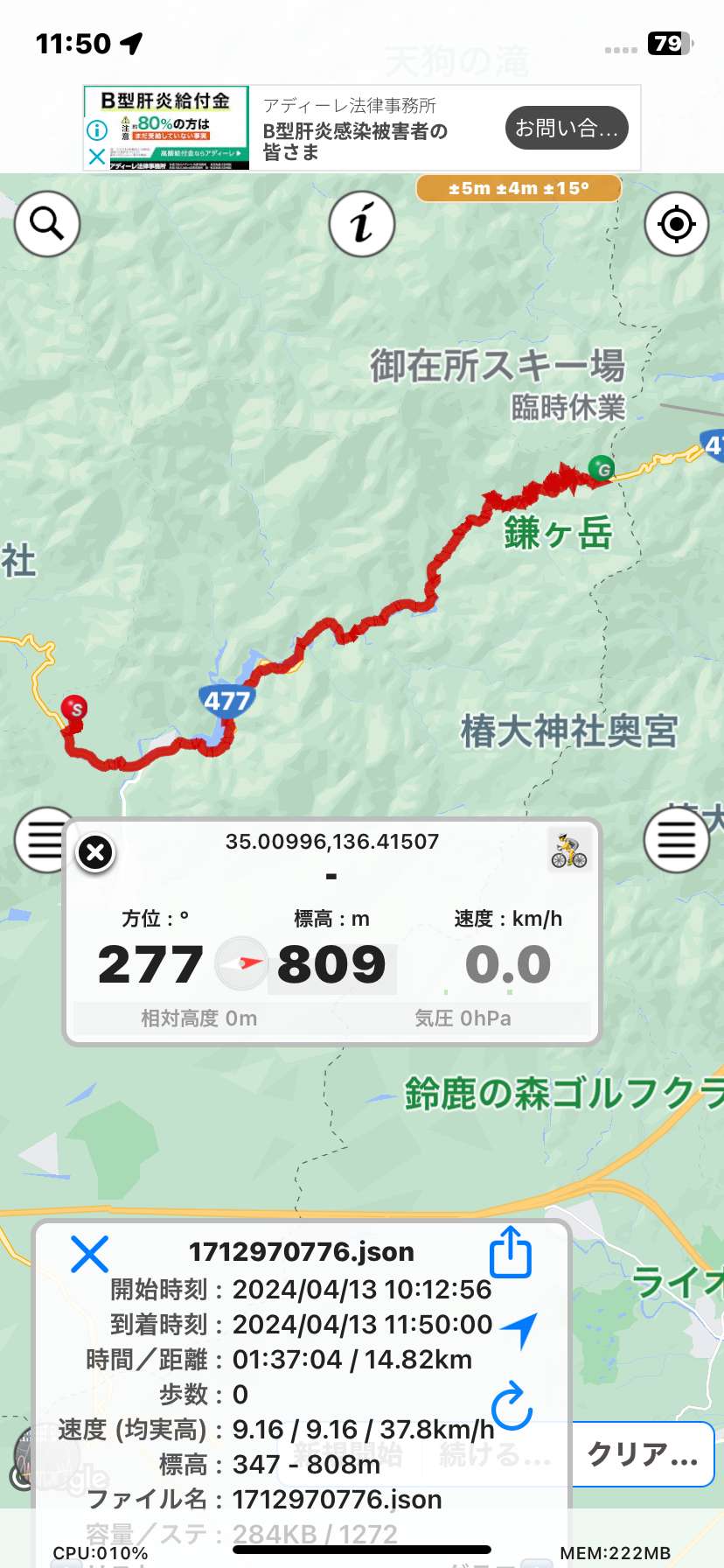Close the 1712970776.json track details
The height and width of the screenshot is (1568, 724).
coord(89,1254)
